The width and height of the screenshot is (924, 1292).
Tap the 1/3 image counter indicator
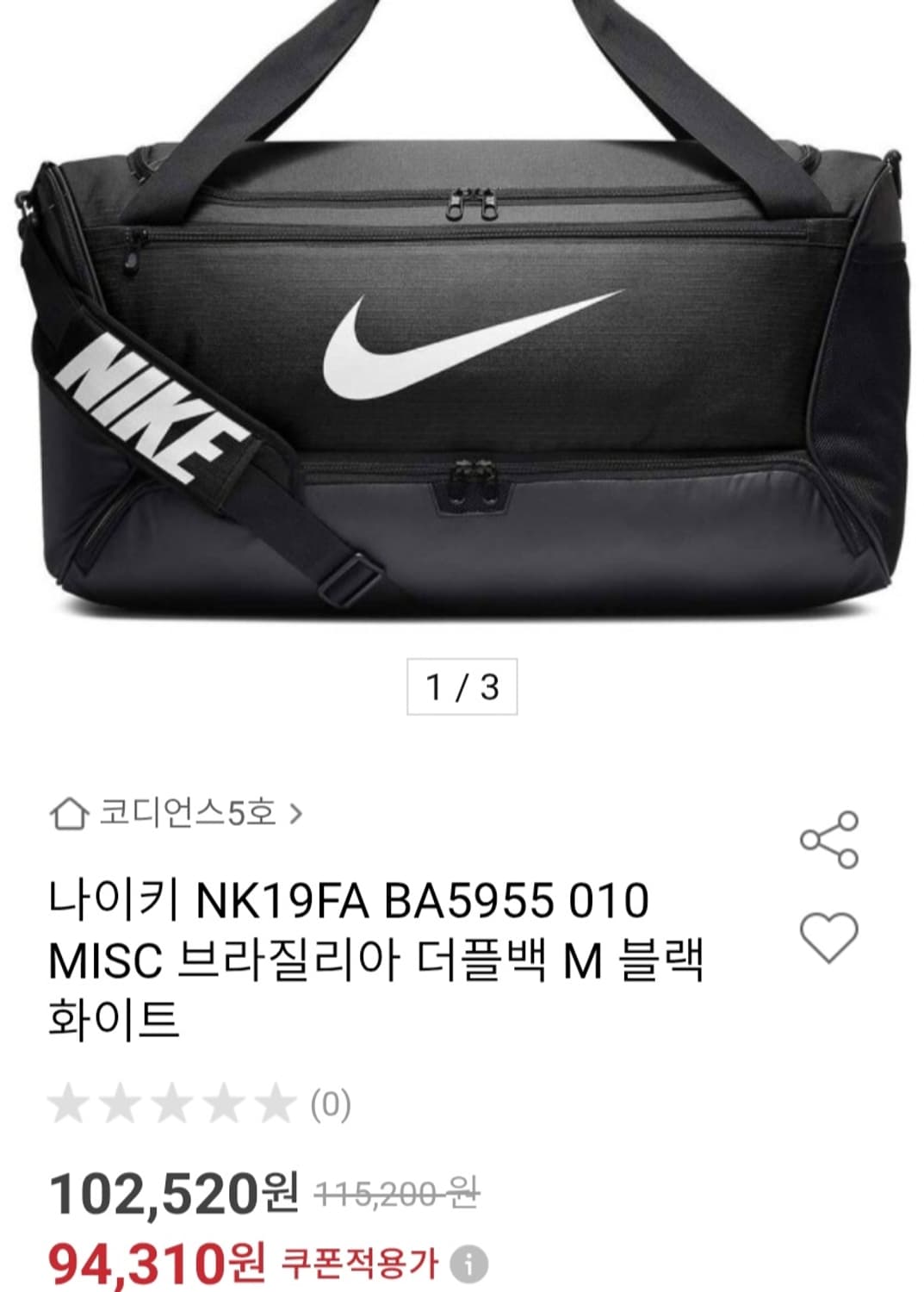(462, 686)
